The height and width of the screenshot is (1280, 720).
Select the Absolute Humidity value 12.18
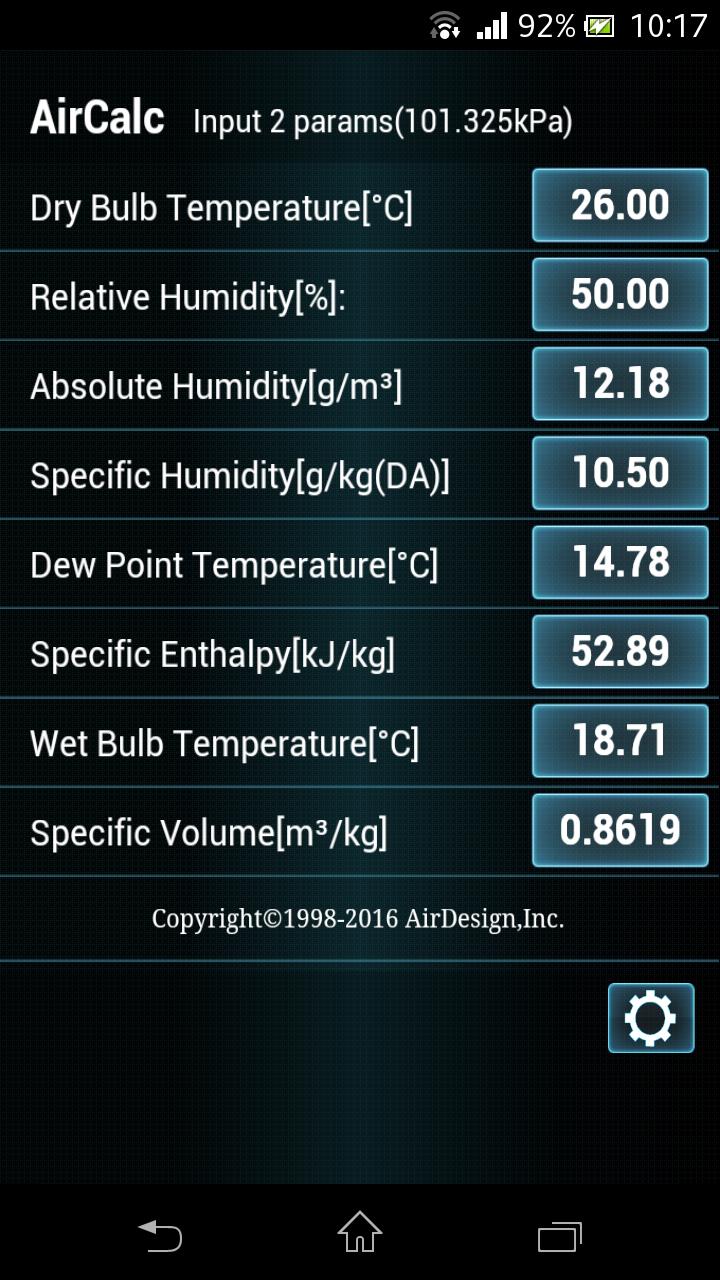(x=620, y=384)
